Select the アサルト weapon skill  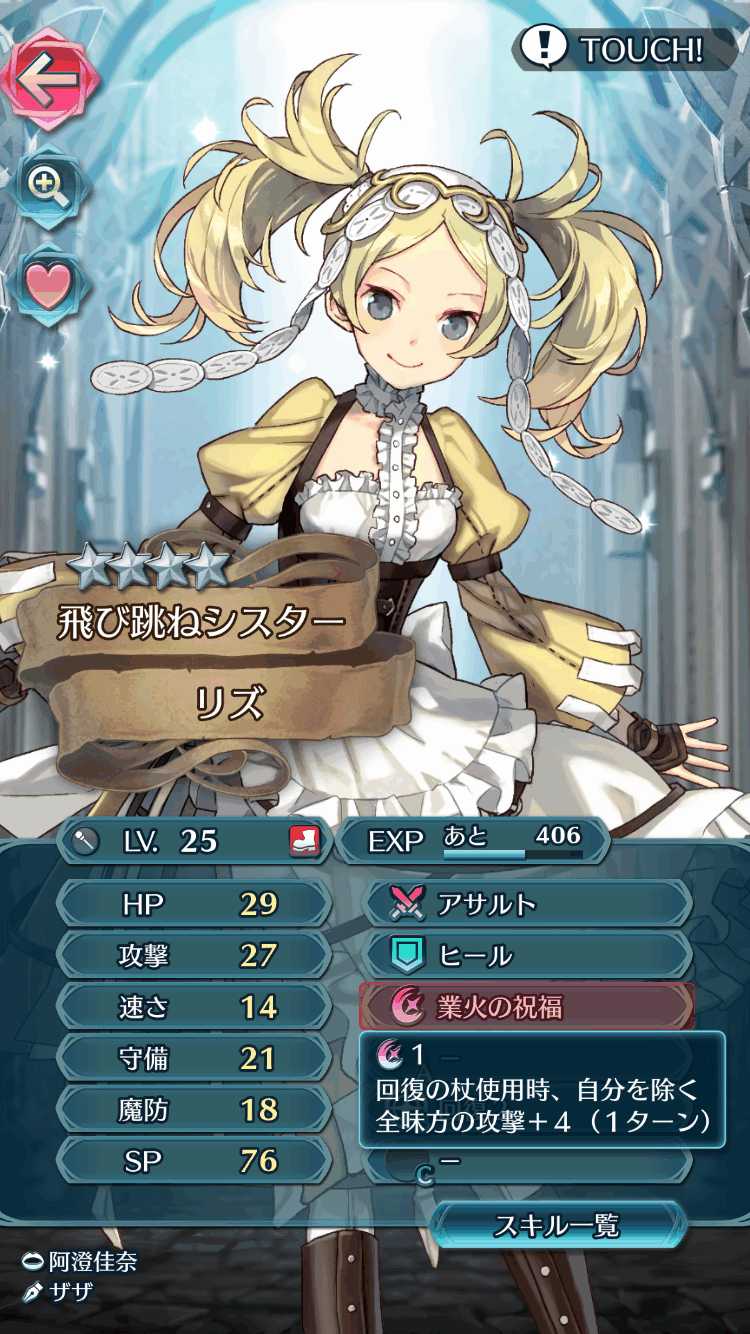coord(528,905)
